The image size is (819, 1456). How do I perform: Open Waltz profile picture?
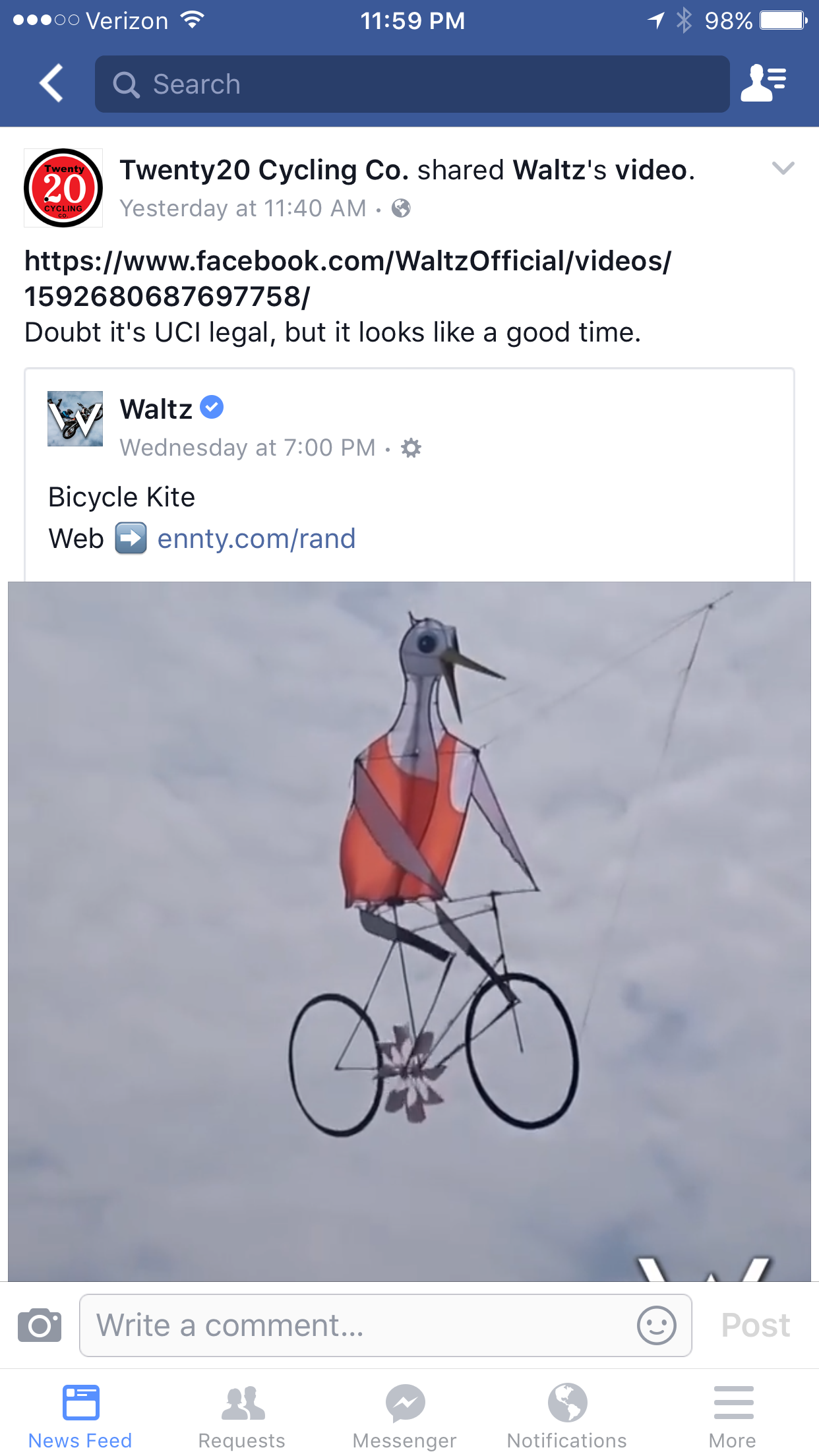click(75, 419)
